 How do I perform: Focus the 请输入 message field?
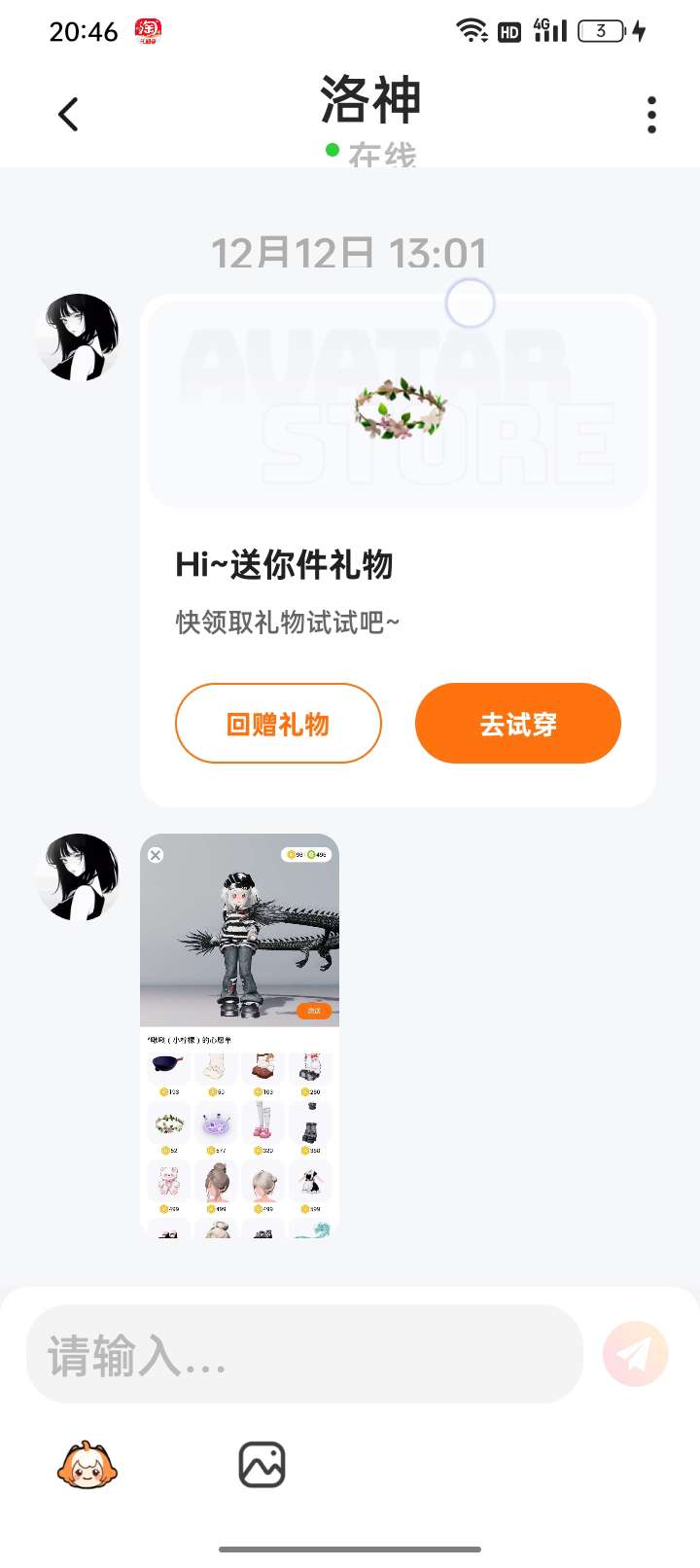[x=303, y=1354]
